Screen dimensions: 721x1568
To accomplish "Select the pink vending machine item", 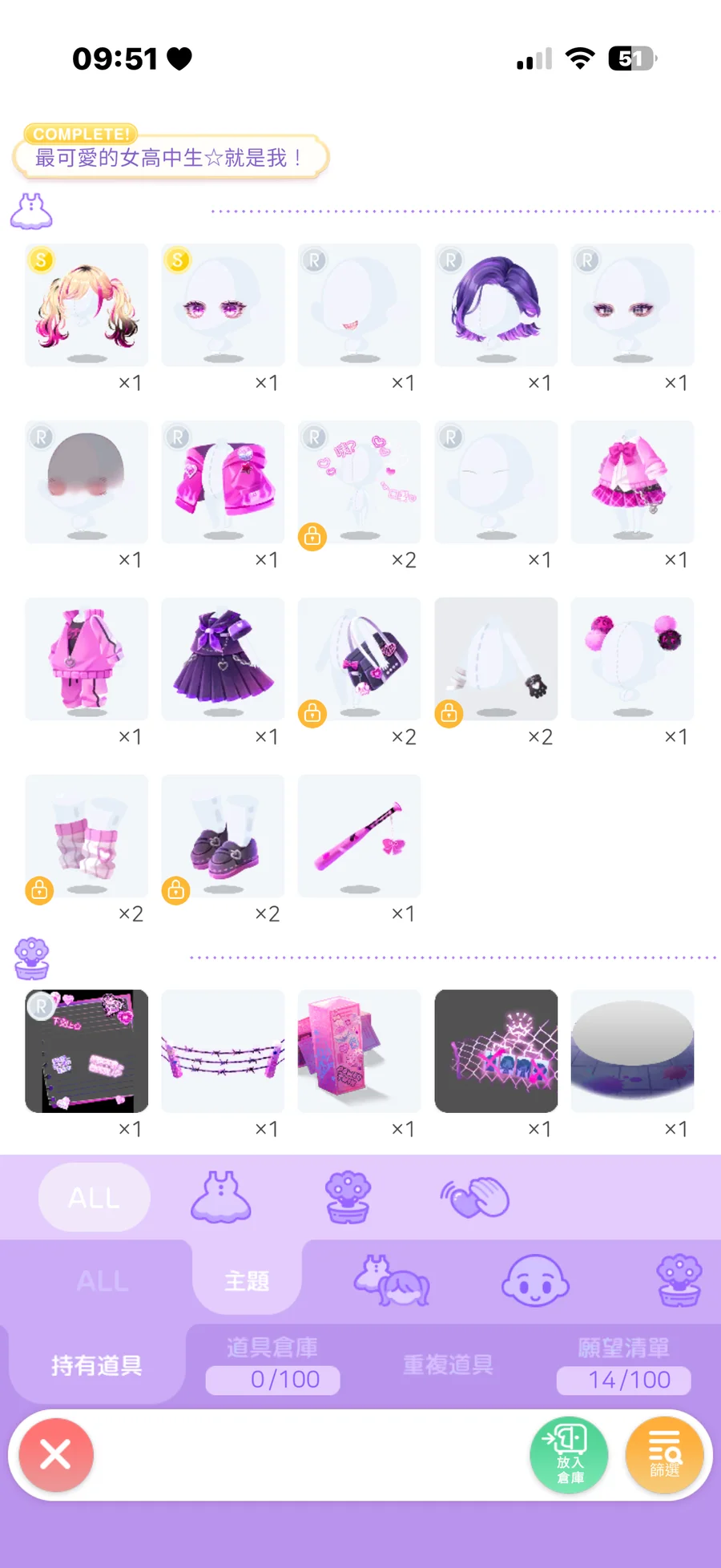I will tap(360, 1050).
